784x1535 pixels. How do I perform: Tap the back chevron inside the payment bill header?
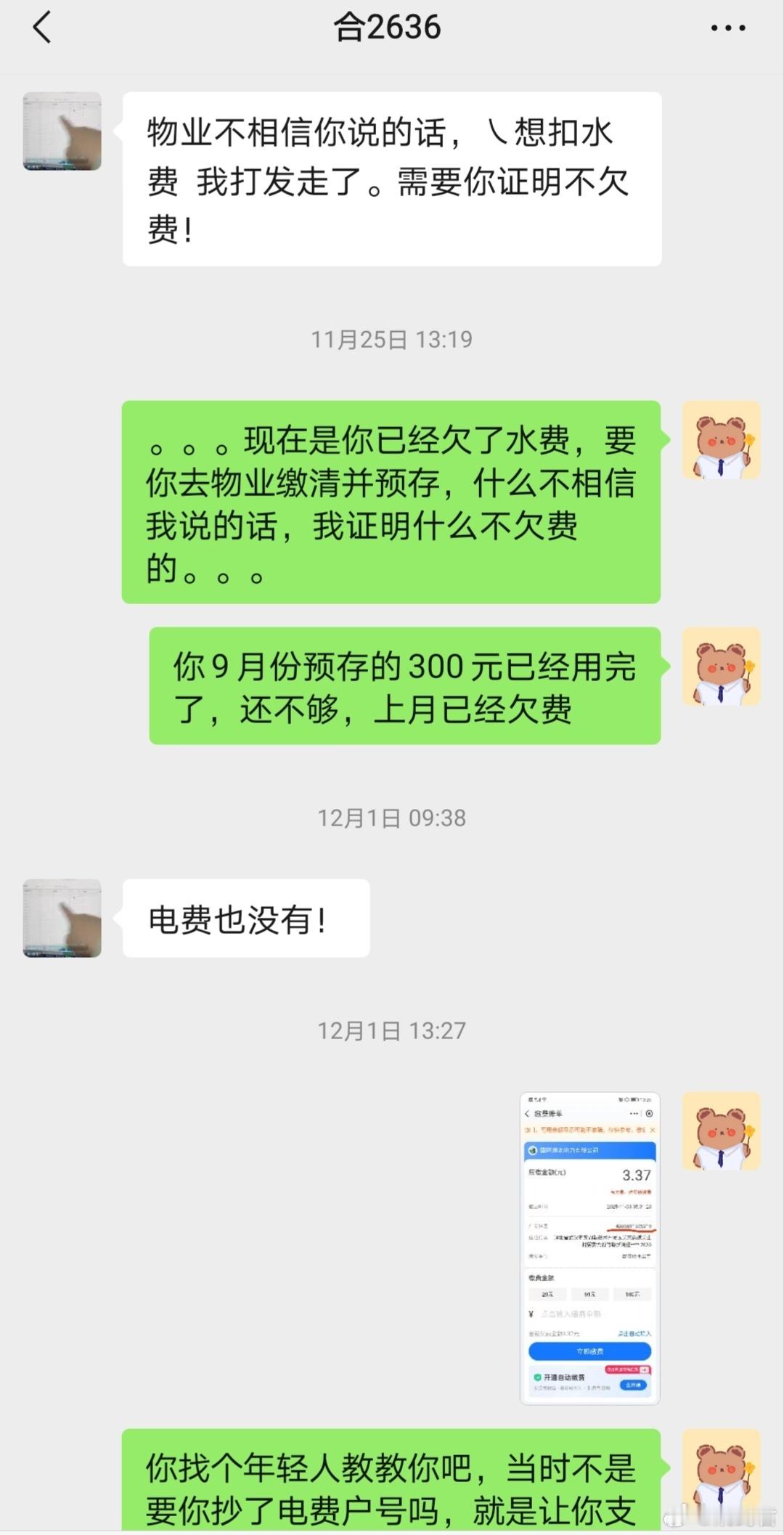(x=527, y=1114)
